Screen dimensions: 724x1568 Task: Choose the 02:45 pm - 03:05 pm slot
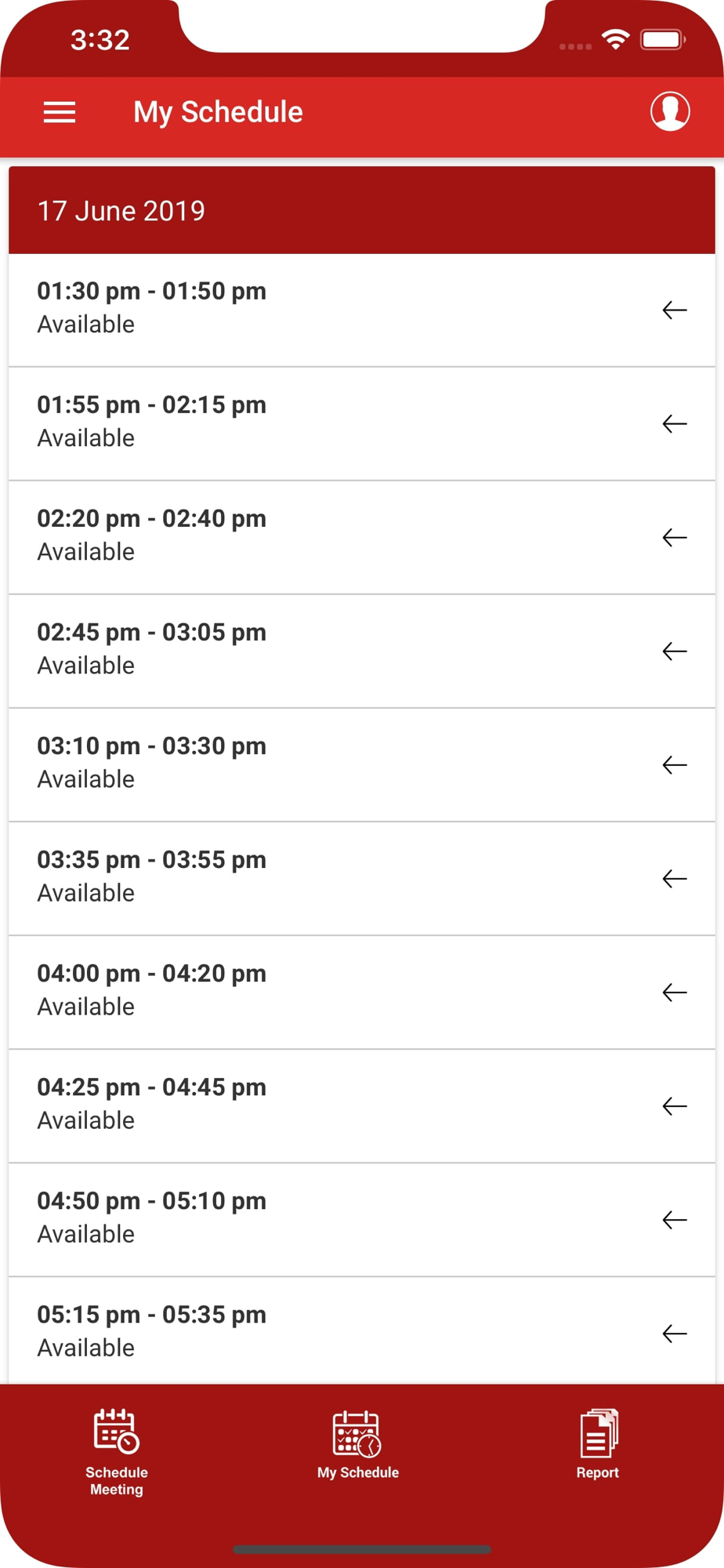coord(362,651)
